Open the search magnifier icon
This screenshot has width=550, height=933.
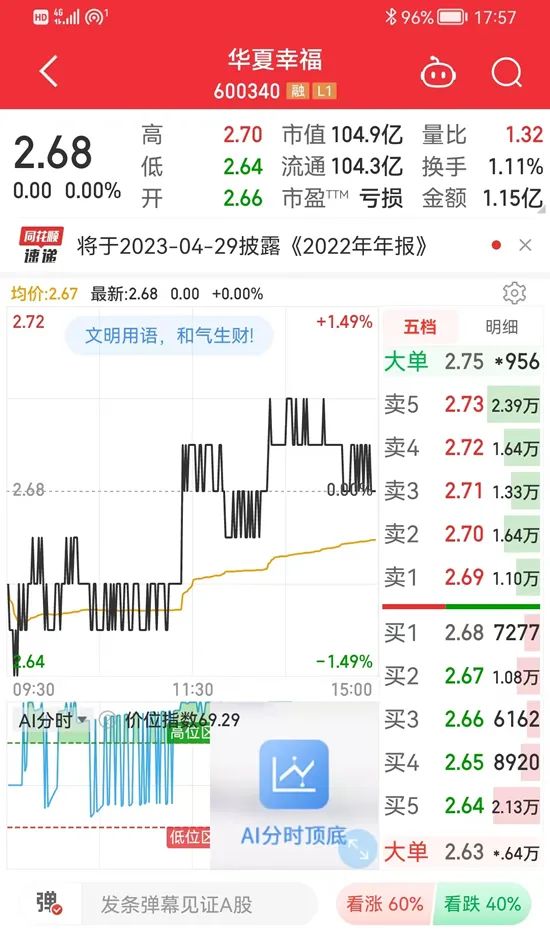(x=507, y=73)
